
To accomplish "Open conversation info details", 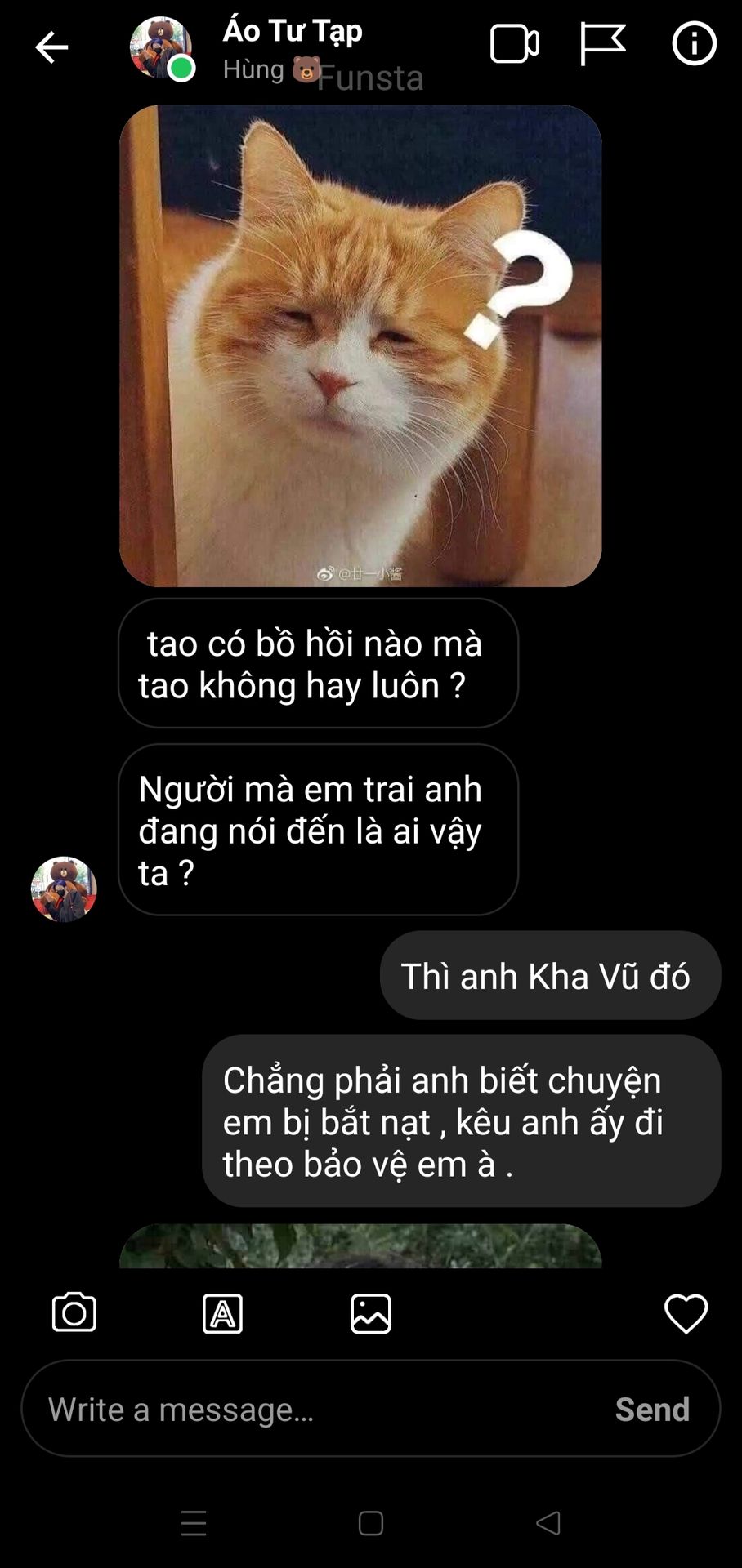I will click(694, 44).
